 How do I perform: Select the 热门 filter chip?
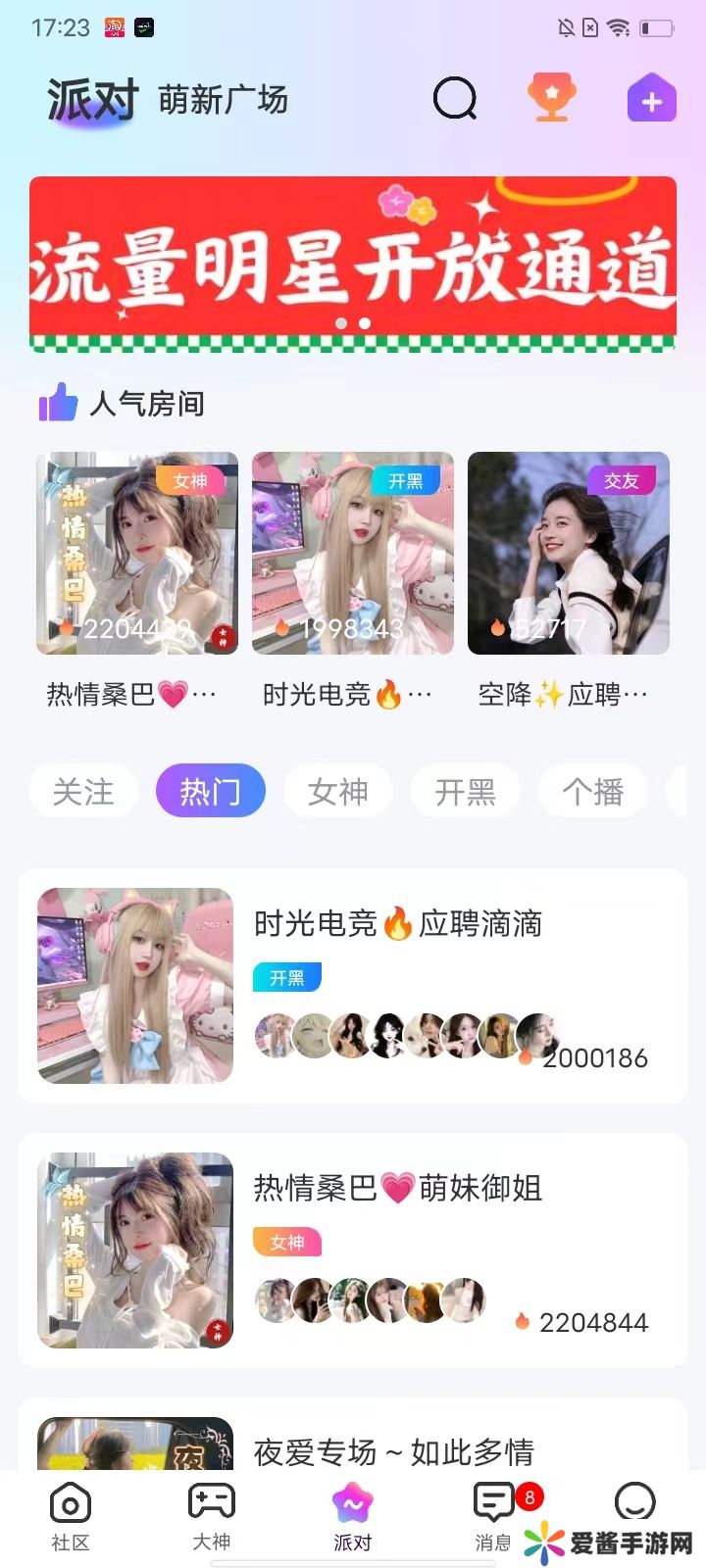tap(210, 791)
